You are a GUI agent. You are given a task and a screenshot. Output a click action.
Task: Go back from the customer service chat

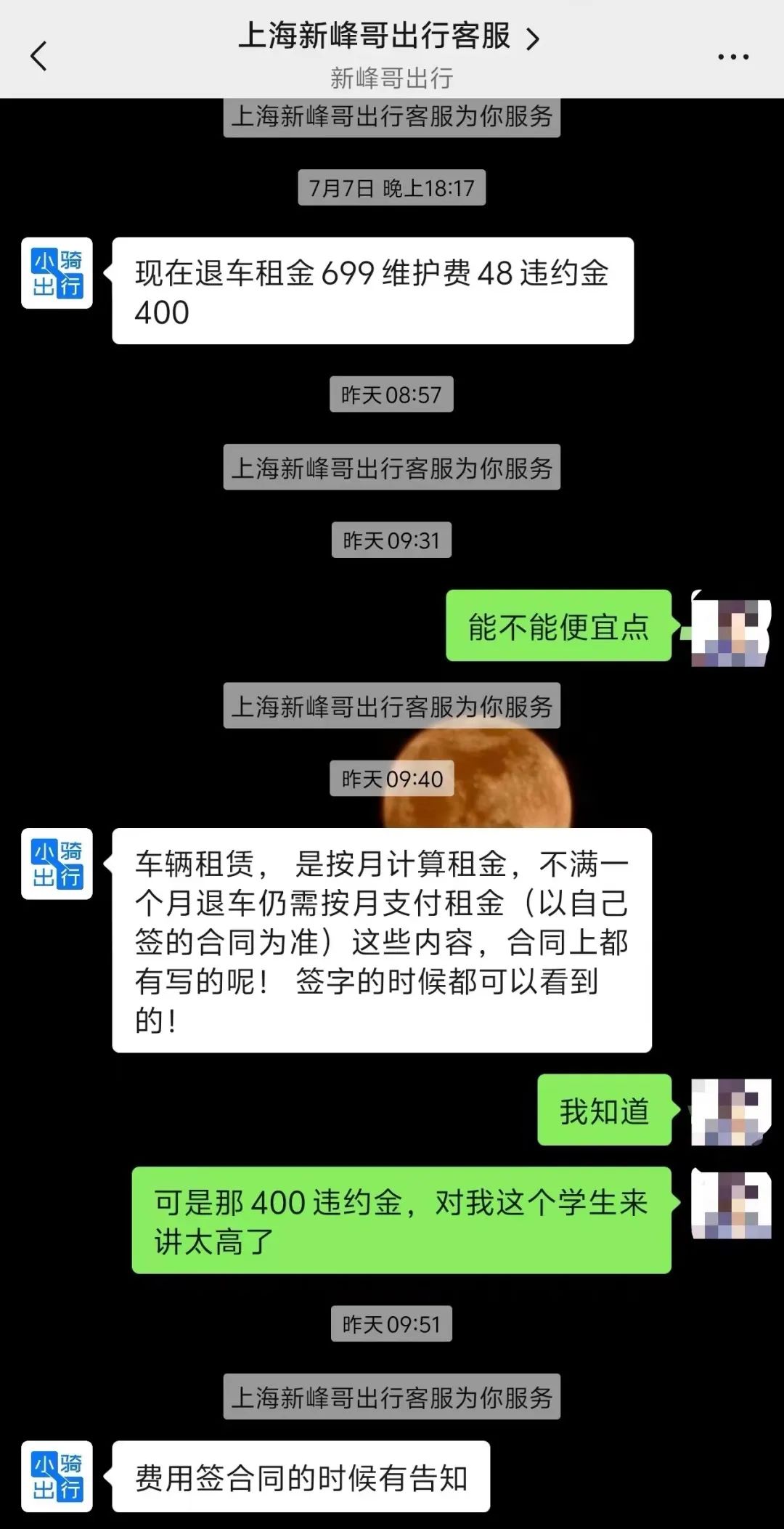coord(39,56)
